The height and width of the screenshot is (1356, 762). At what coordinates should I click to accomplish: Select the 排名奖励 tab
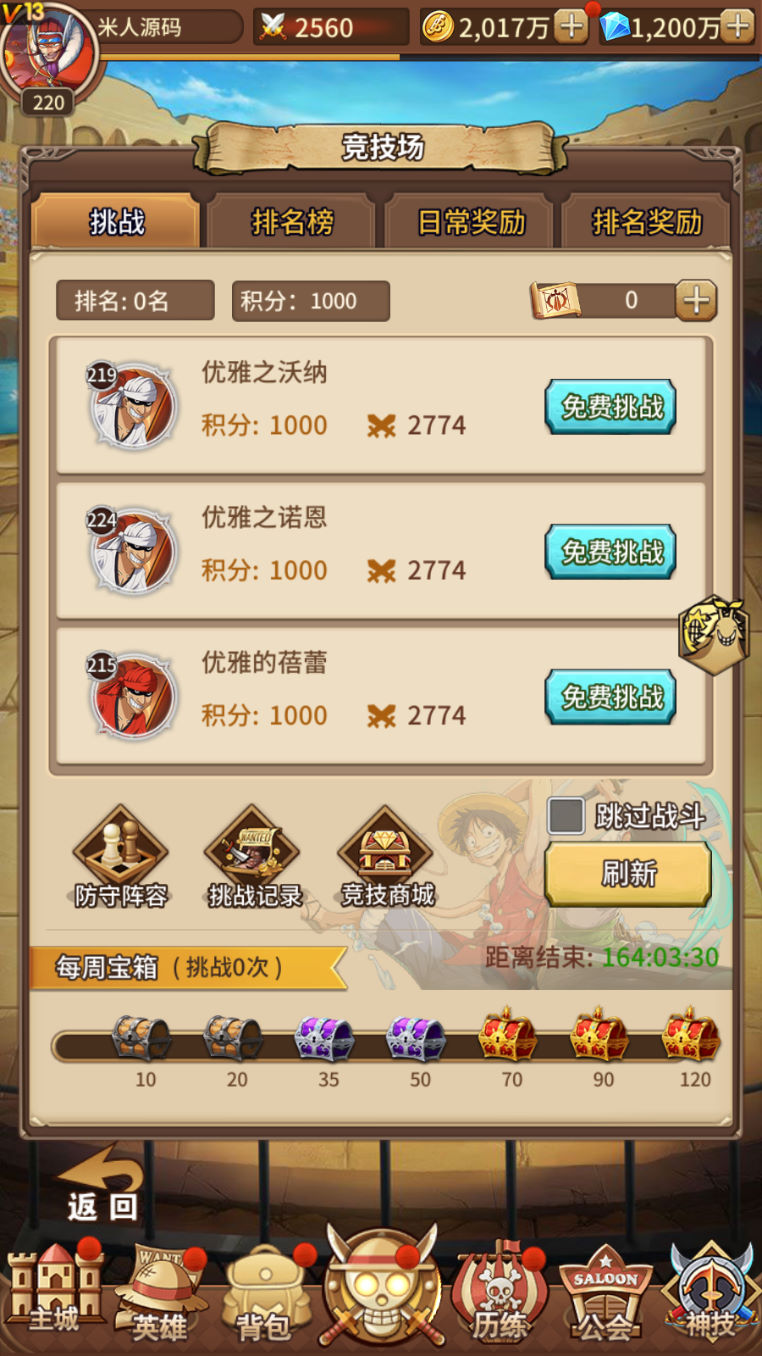click(x=647, y=222)
